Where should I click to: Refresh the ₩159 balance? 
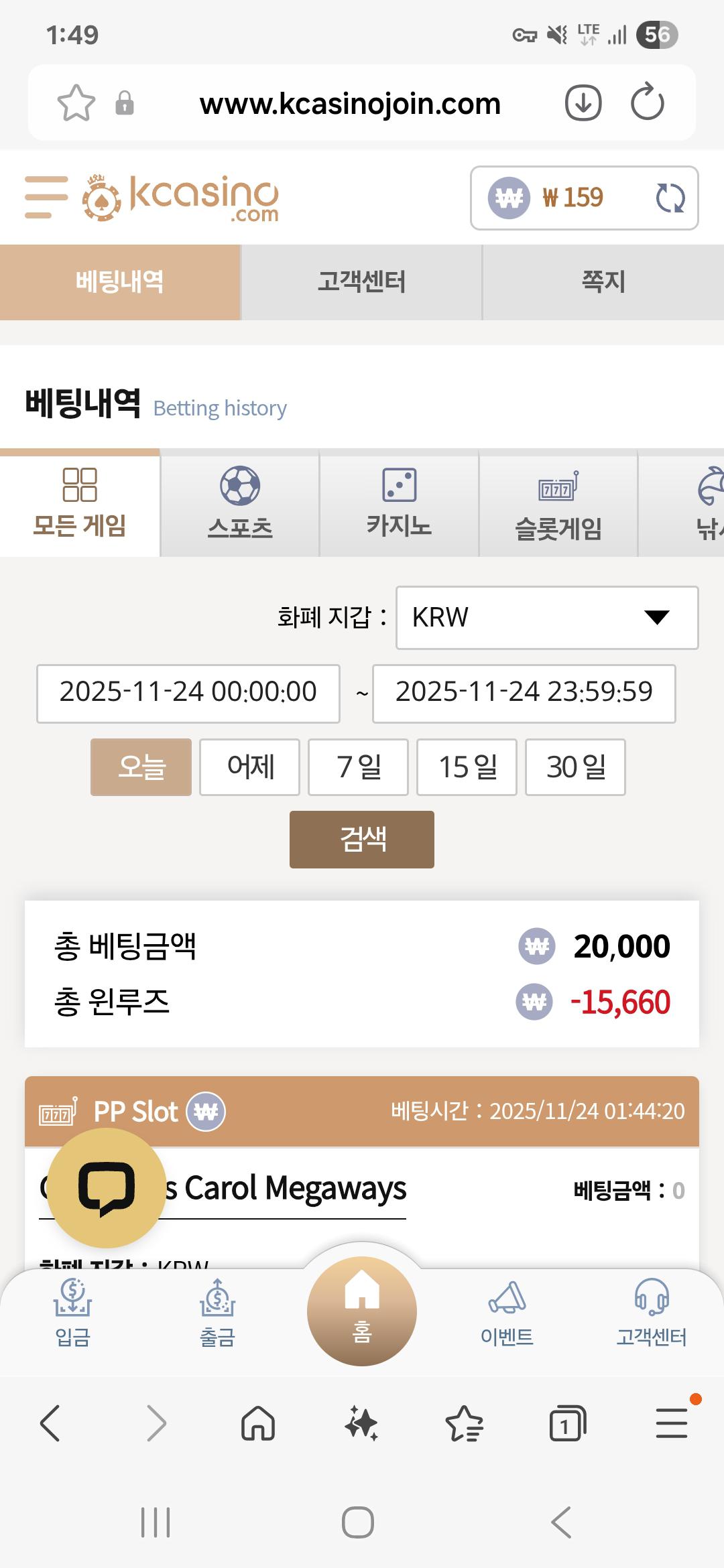click(x=670, y=198)
